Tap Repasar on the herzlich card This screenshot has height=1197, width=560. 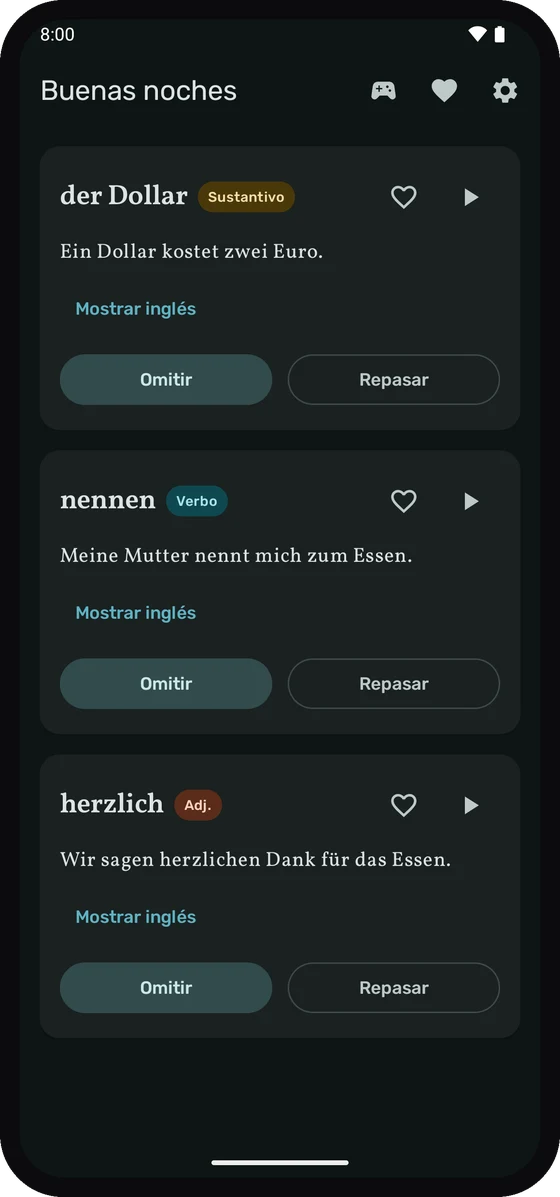(394, 987)
